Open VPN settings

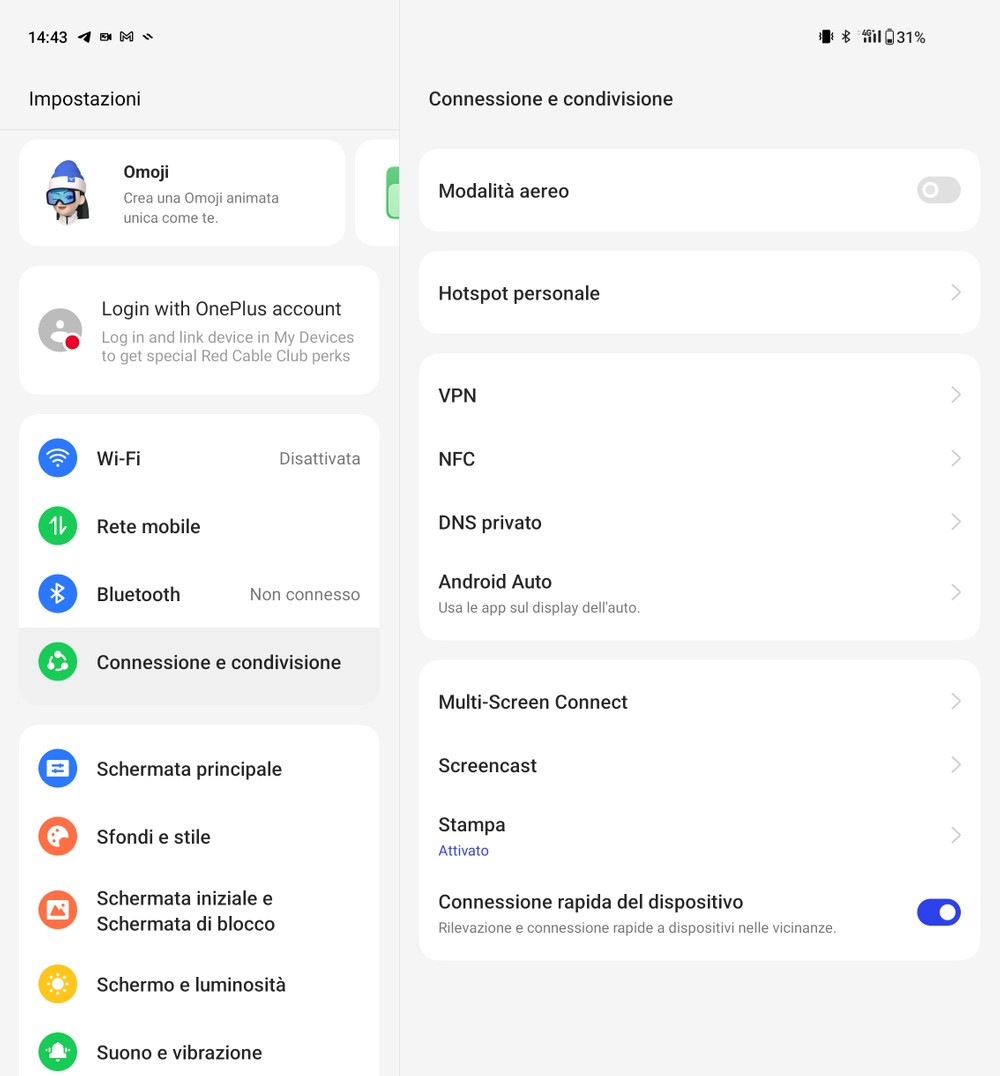(x=698, y=396)
